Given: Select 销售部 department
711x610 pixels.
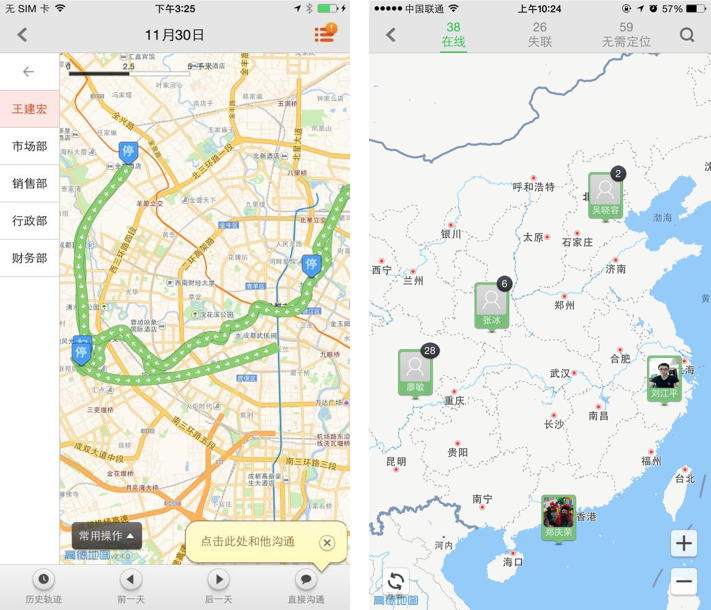Looking at the screenshot, I should (29, 183).
